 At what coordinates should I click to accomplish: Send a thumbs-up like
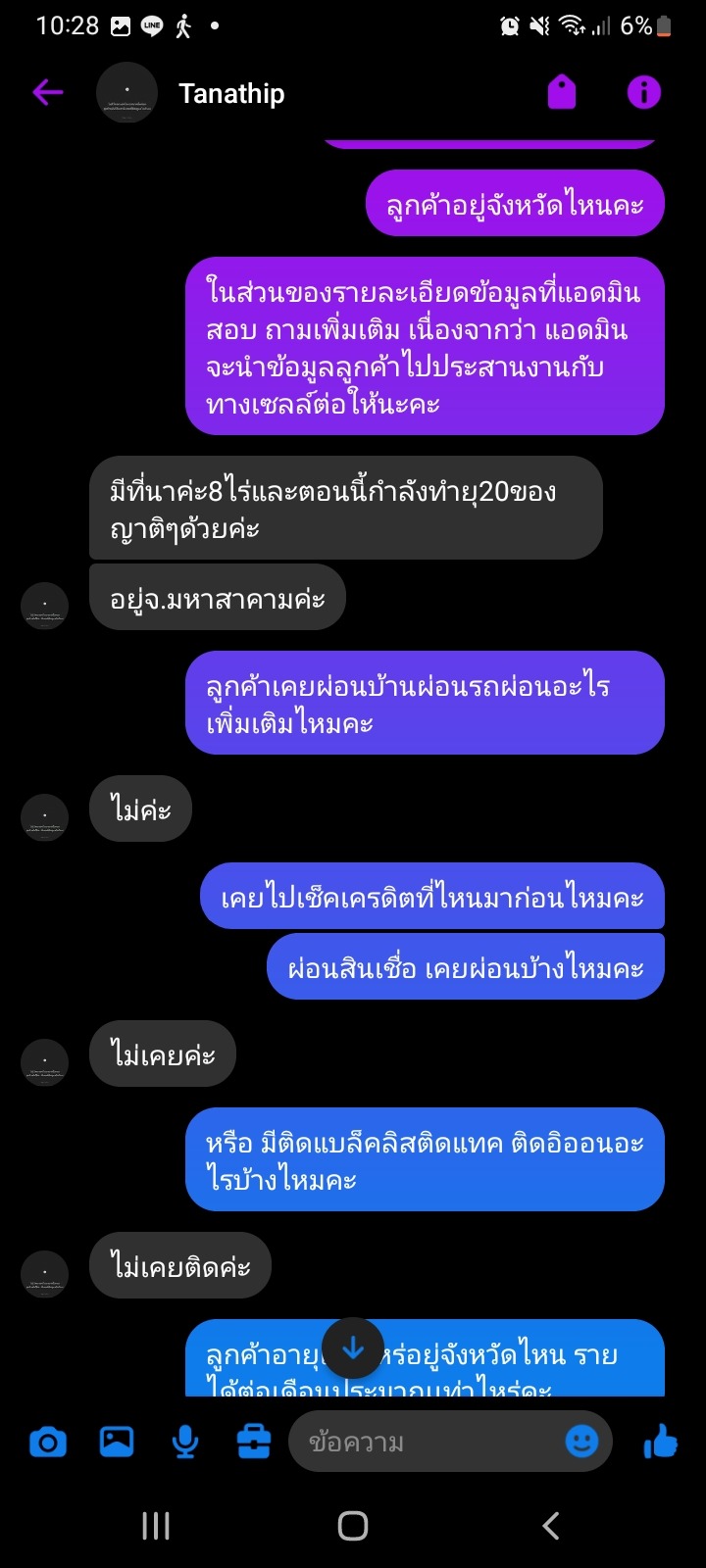point(661,1442)
